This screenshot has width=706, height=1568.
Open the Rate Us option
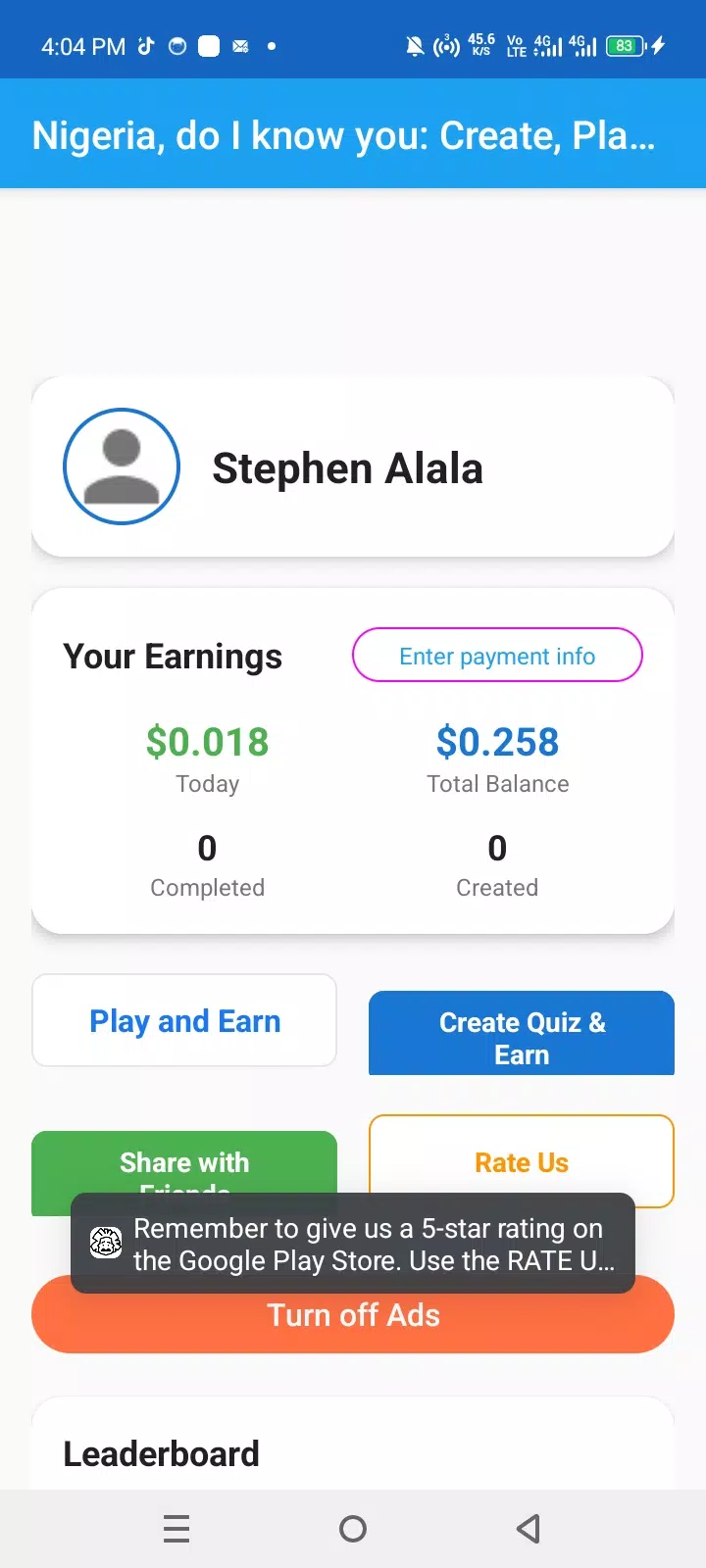tap(521, 1161)
